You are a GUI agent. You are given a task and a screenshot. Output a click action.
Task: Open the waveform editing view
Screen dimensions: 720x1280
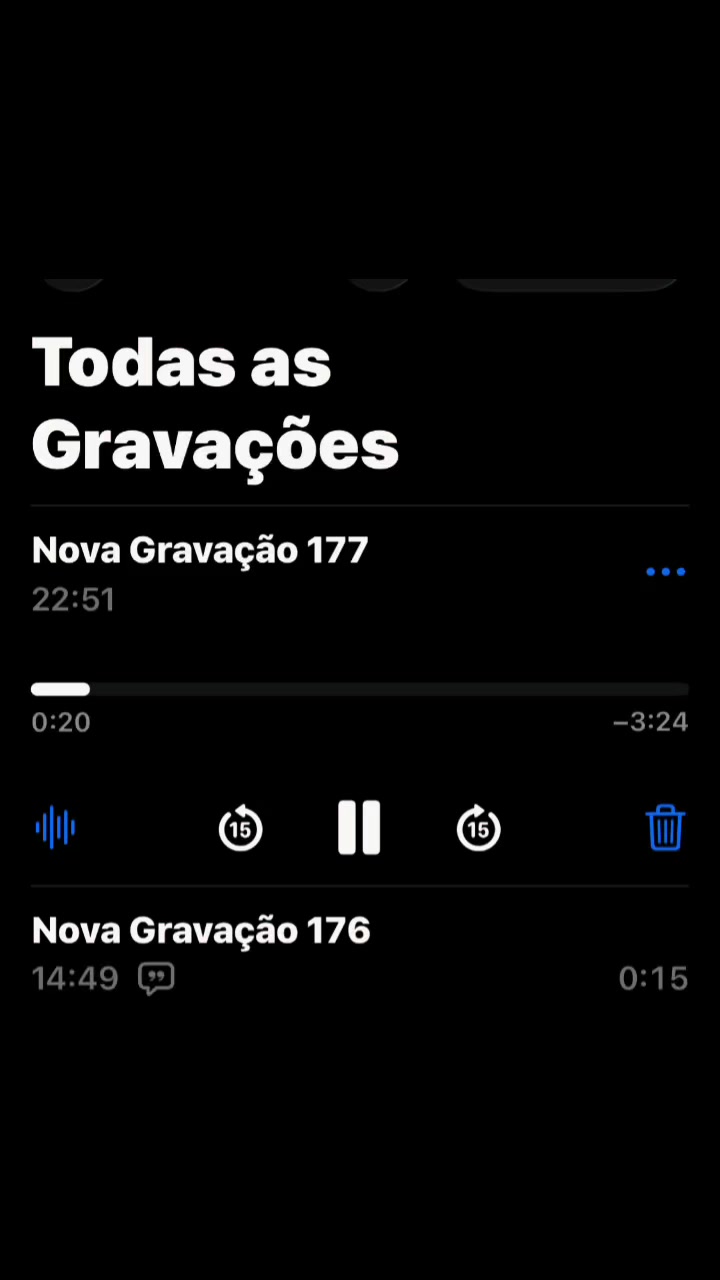(55, 828)
